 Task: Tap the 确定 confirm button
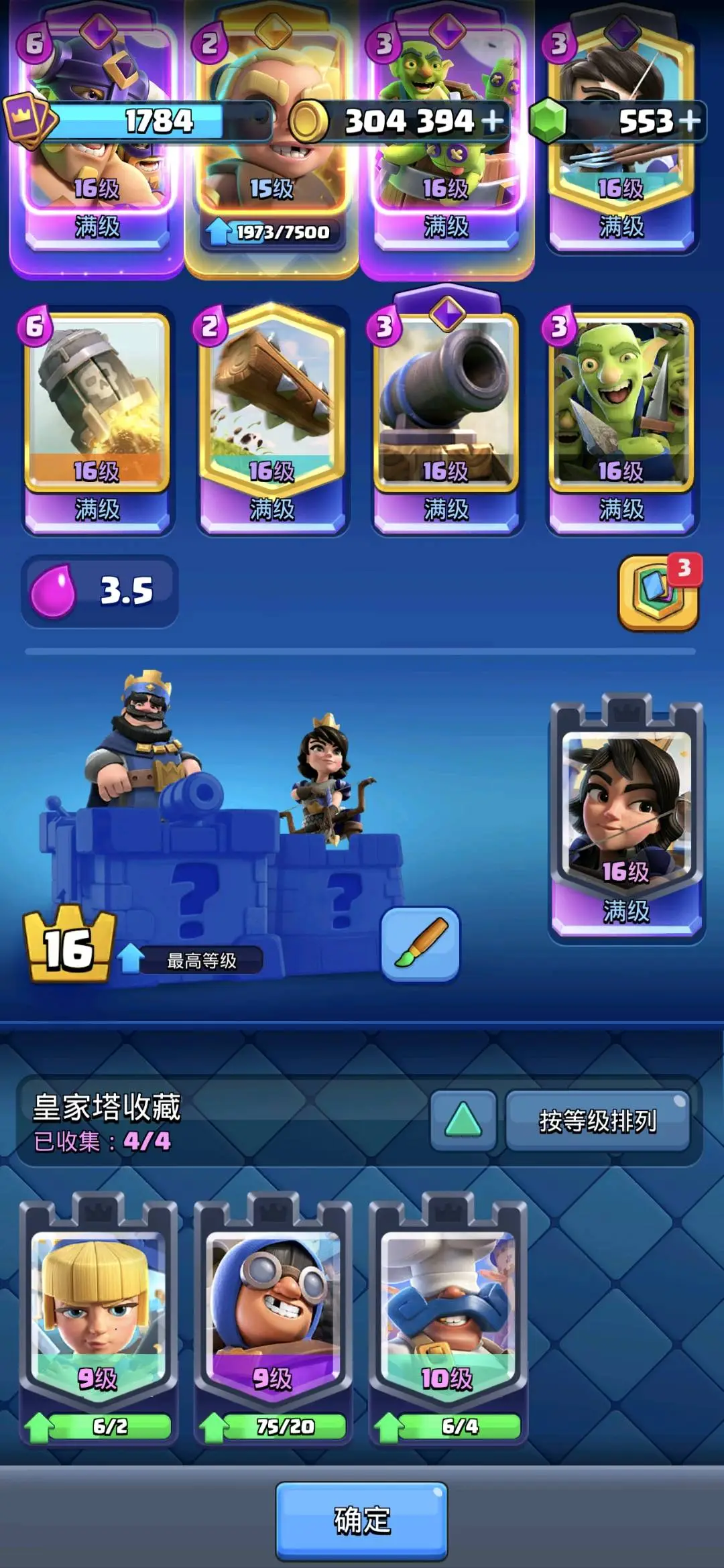tap(361, 1520)
